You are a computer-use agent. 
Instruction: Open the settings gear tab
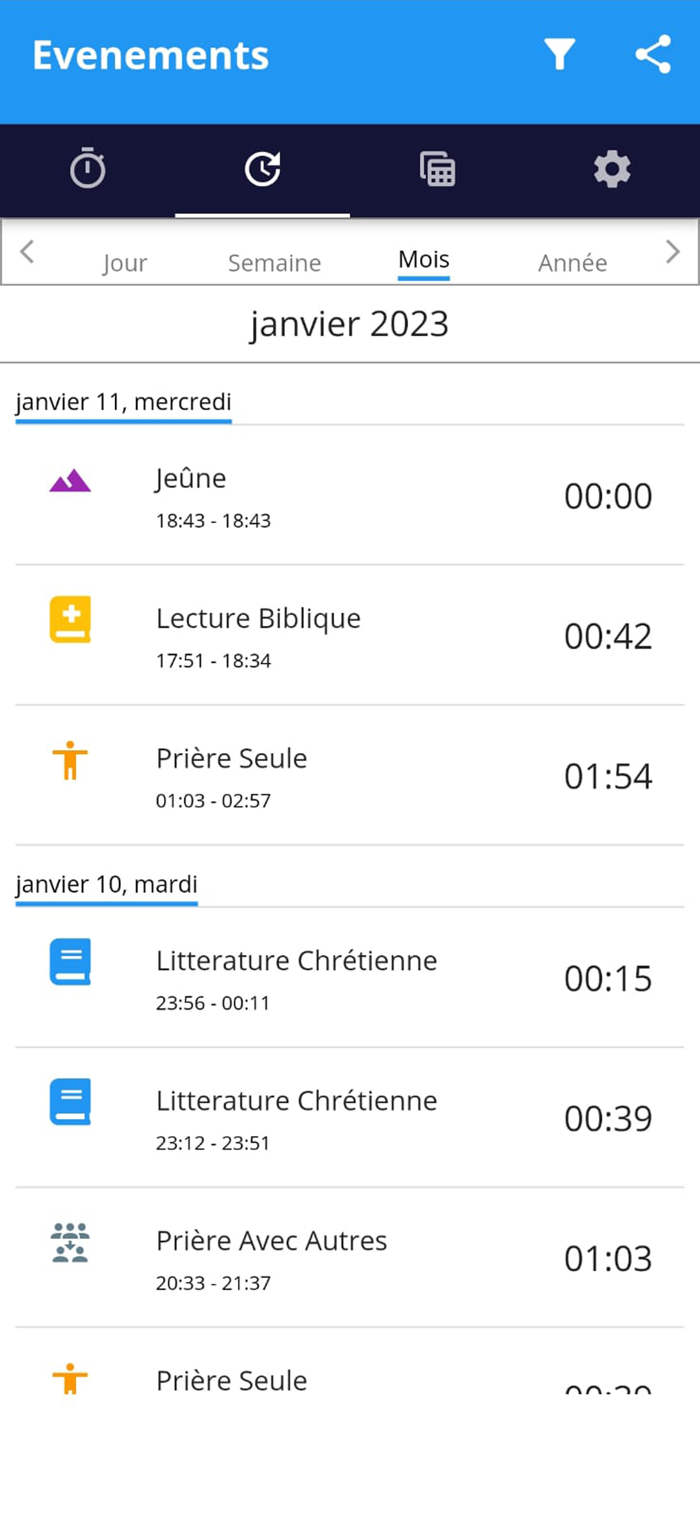(x=612, y=169)
